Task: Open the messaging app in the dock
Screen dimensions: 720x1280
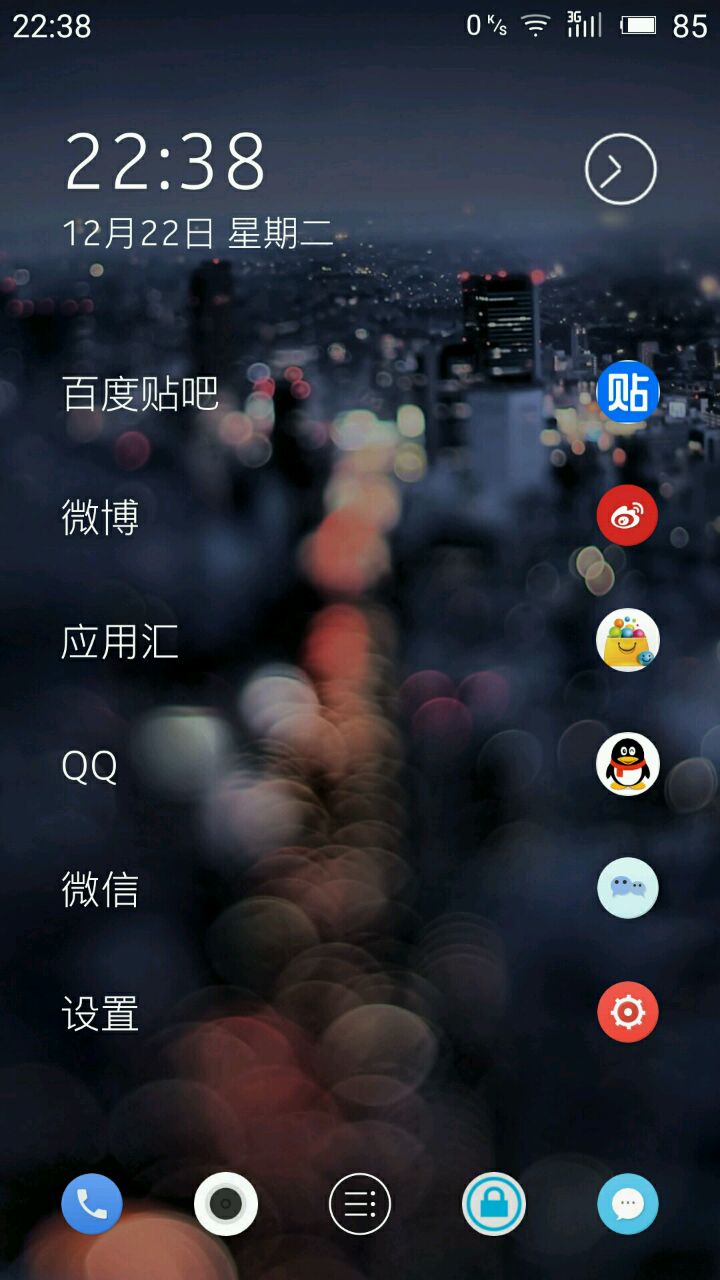Action: (x=627, y=1204)
